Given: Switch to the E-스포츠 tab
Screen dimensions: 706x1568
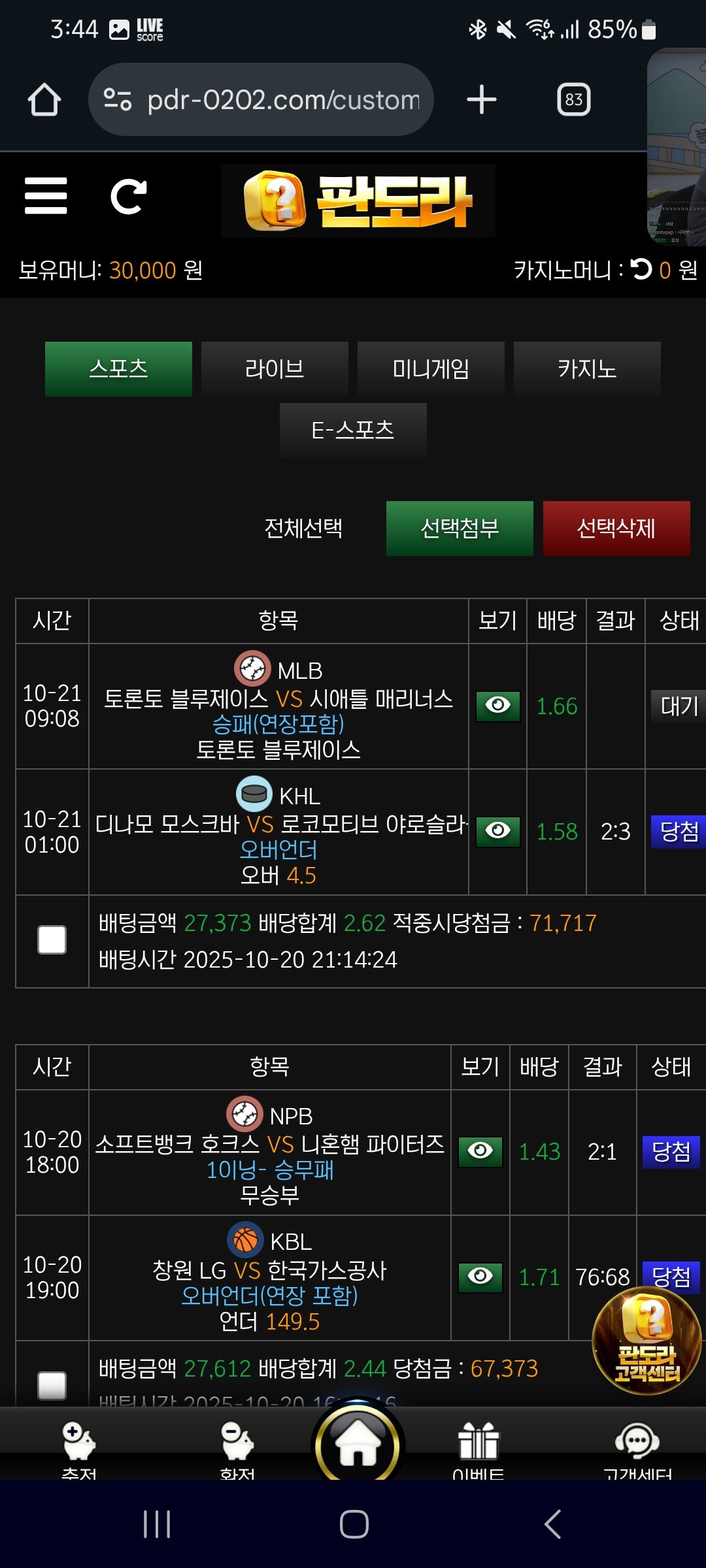Looking at the screenshot, I should click(353, 430).
